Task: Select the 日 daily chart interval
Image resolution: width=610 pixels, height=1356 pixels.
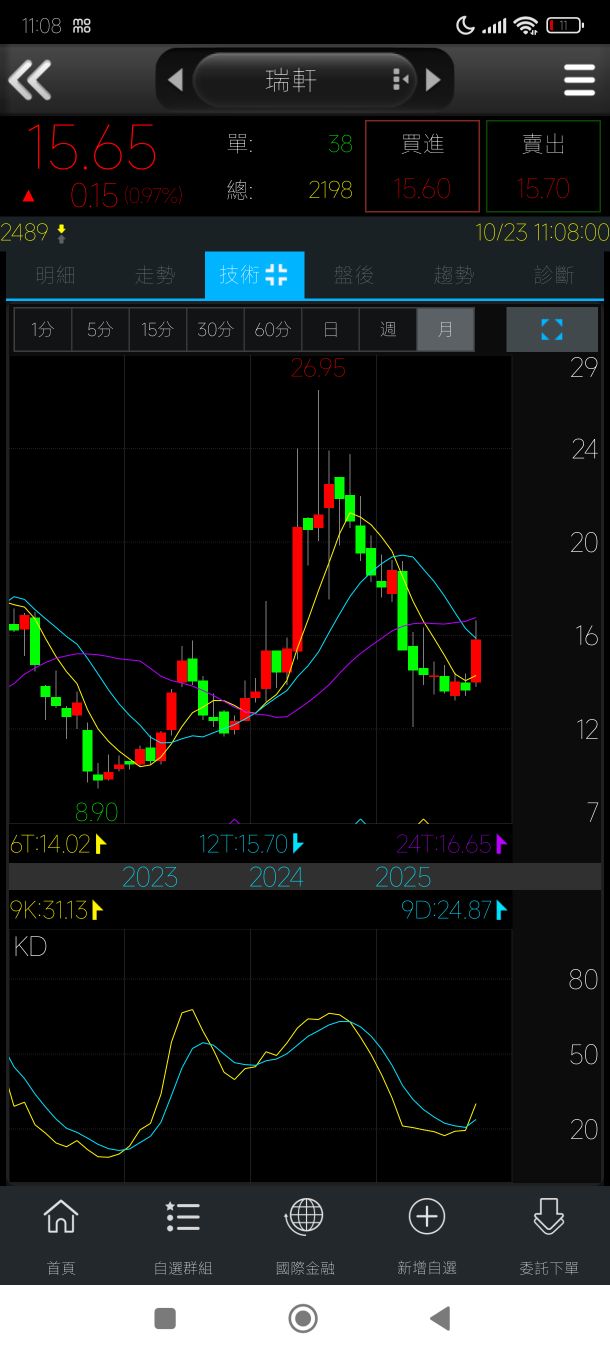Action: (x=330, y=329)
